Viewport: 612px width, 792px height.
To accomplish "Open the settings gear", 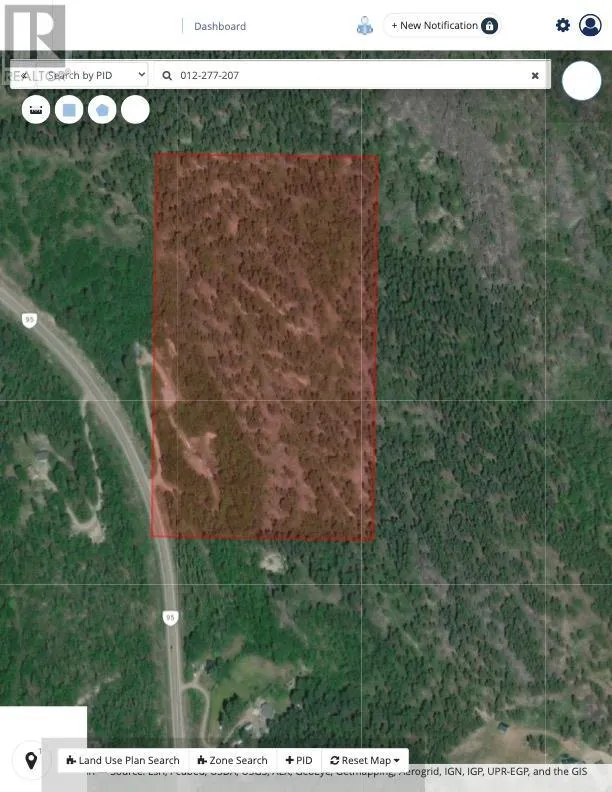I will pyautogui.click(x=563, y=26).
